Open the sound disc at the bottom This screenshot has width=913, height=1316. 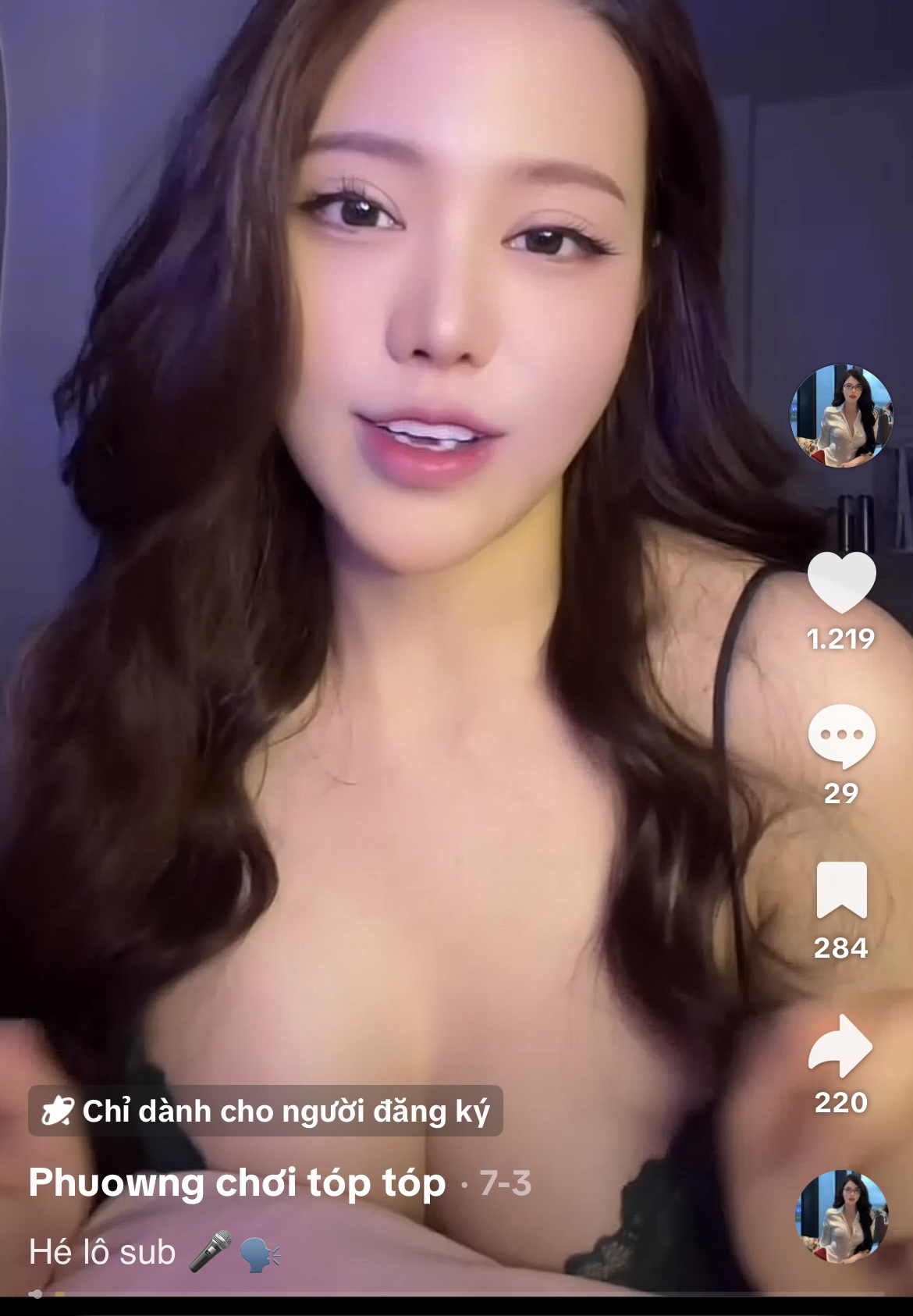pos(841,1216)
